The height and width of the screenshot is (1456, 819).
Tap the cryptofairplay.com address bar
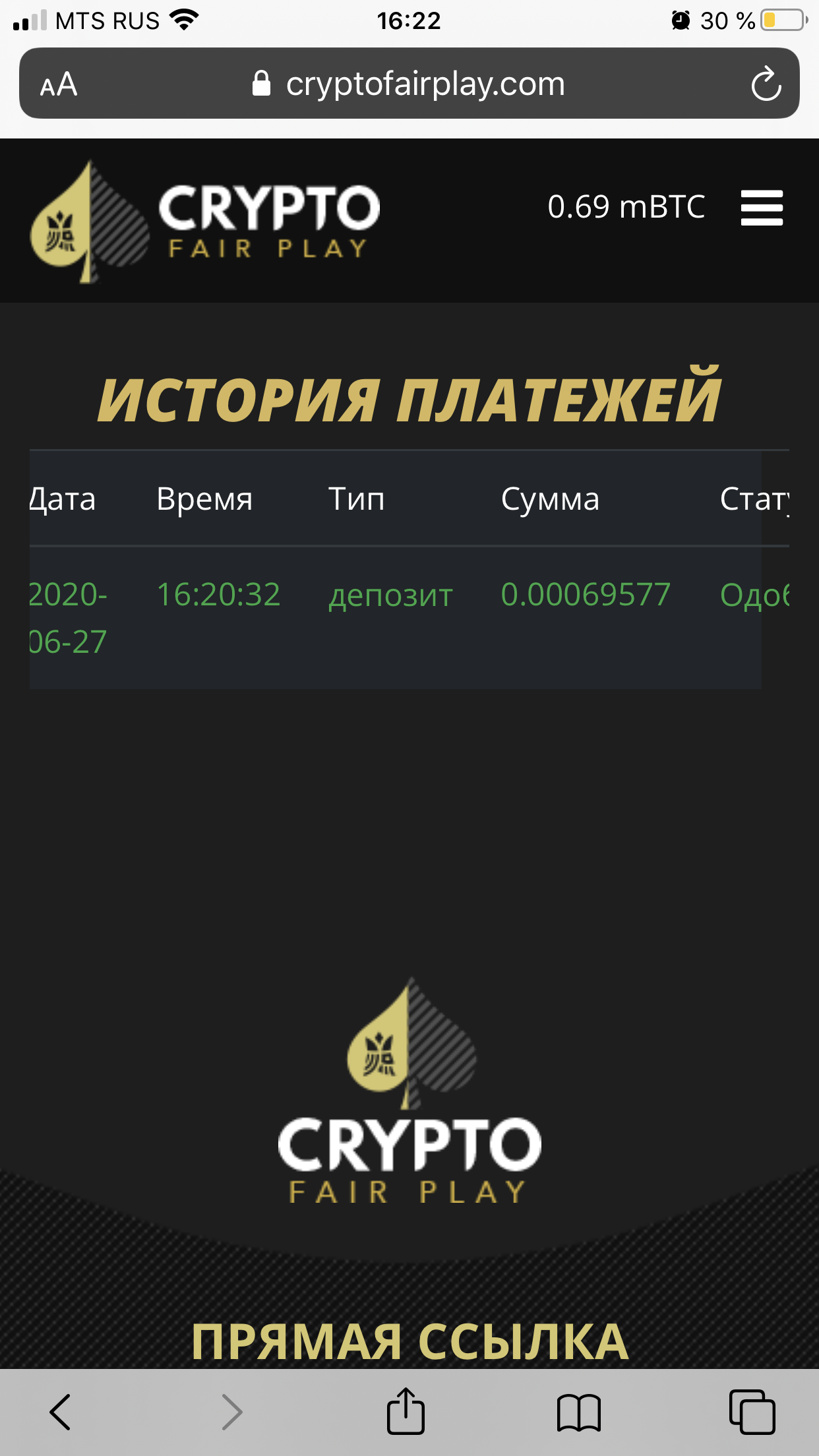[x=409, y=84]
